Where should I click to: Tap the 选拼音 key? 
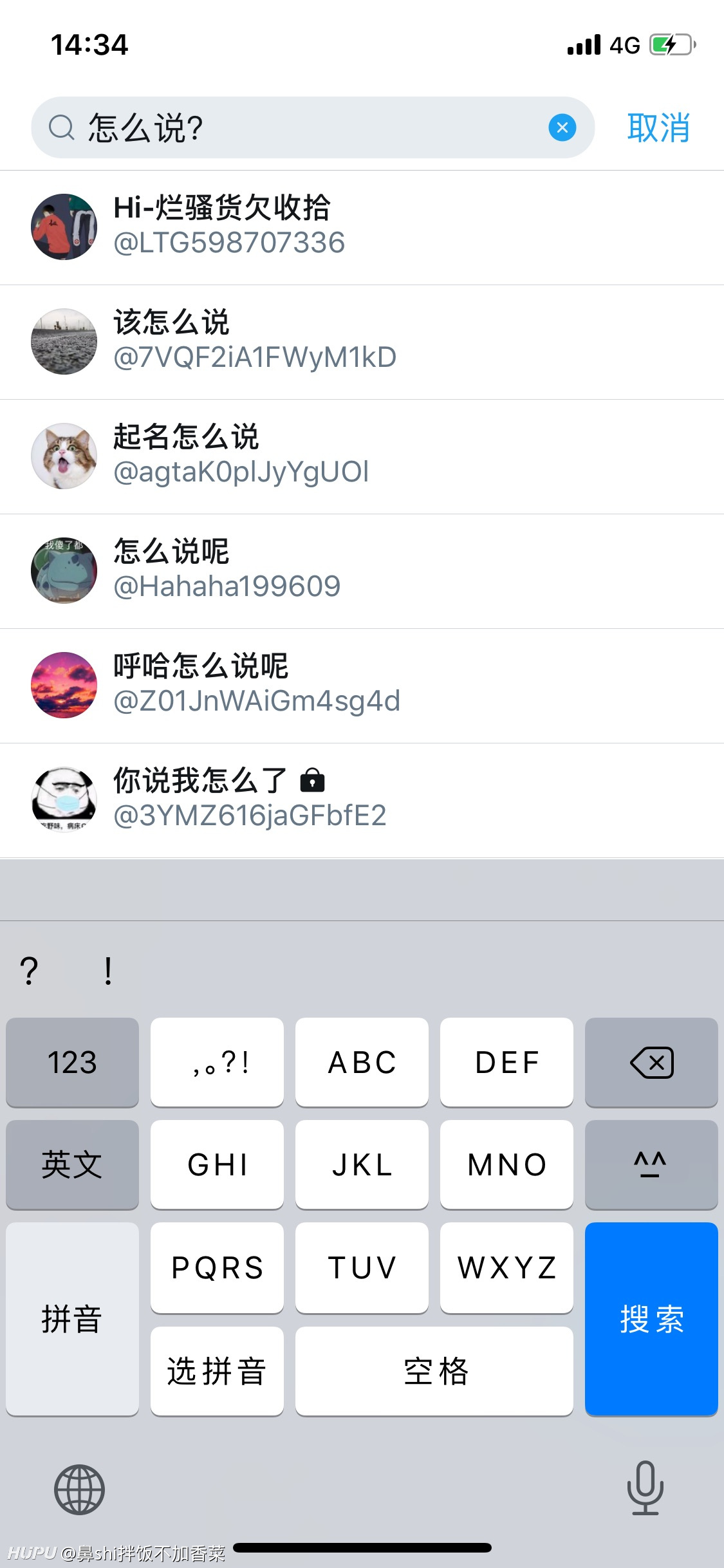[x=217, y=1371]
